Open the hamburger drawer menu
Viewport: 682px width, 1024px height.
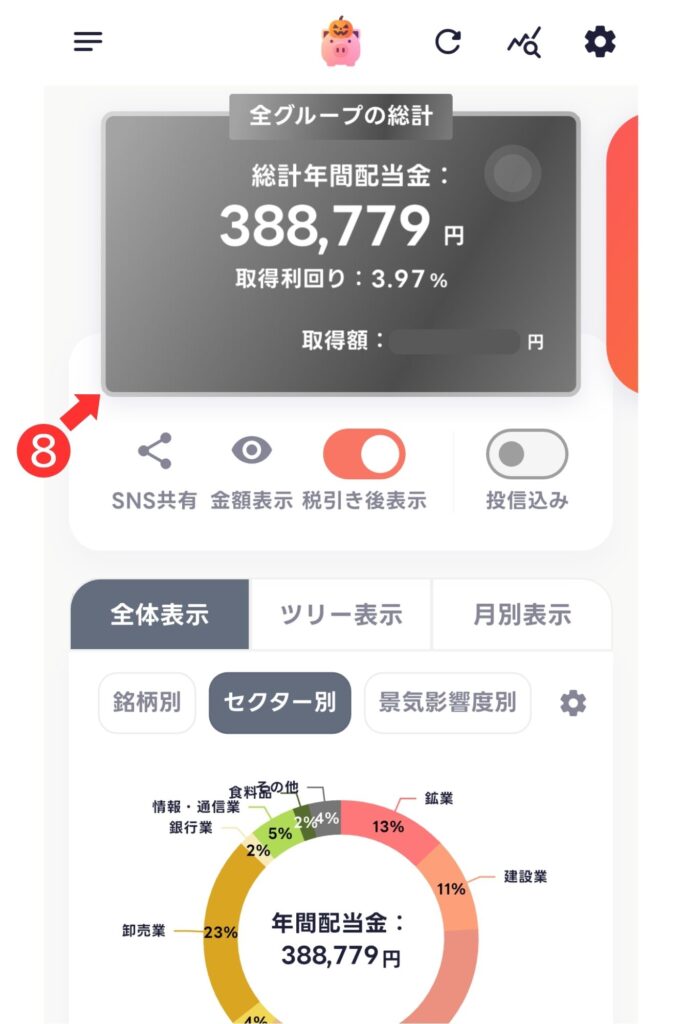pyautogui.click(x=88, y=42)
